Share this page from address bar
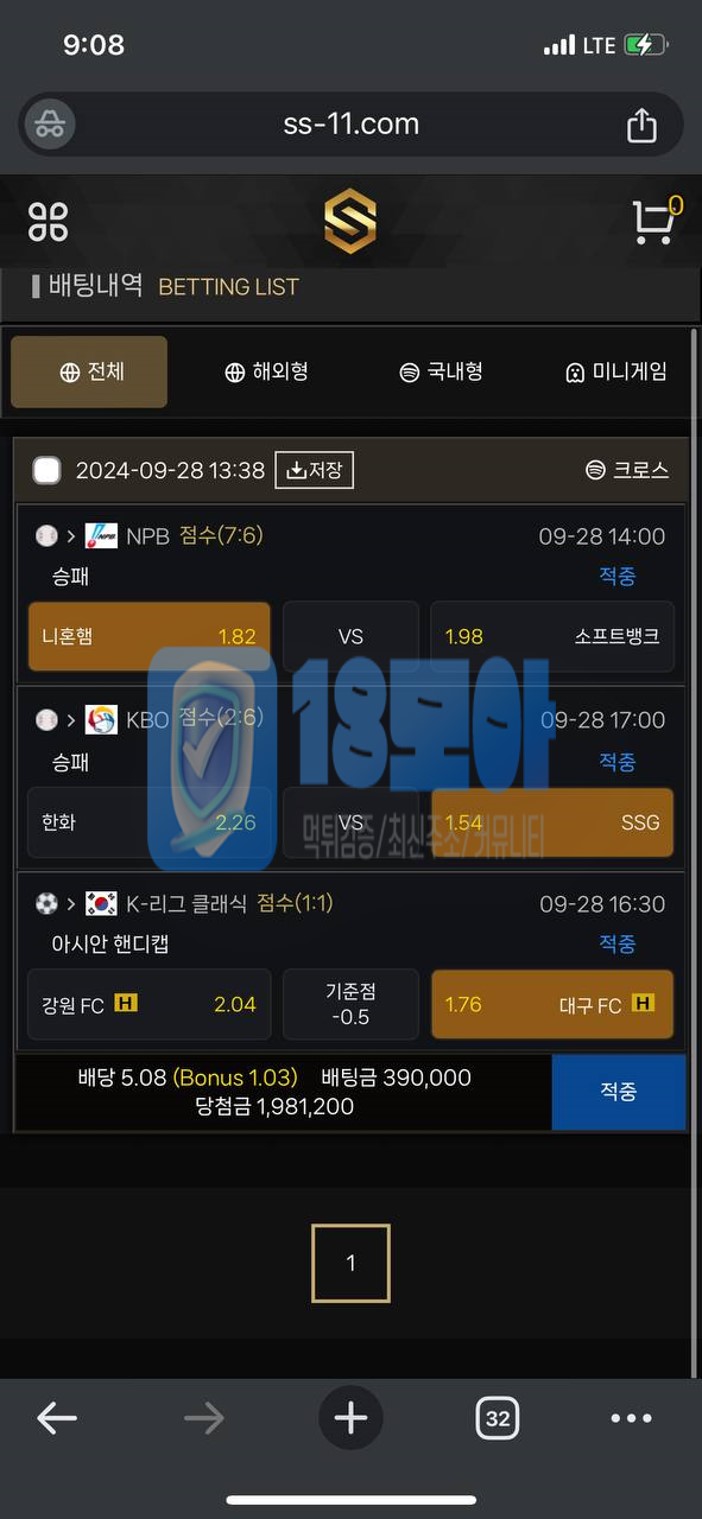 [641, 125]
